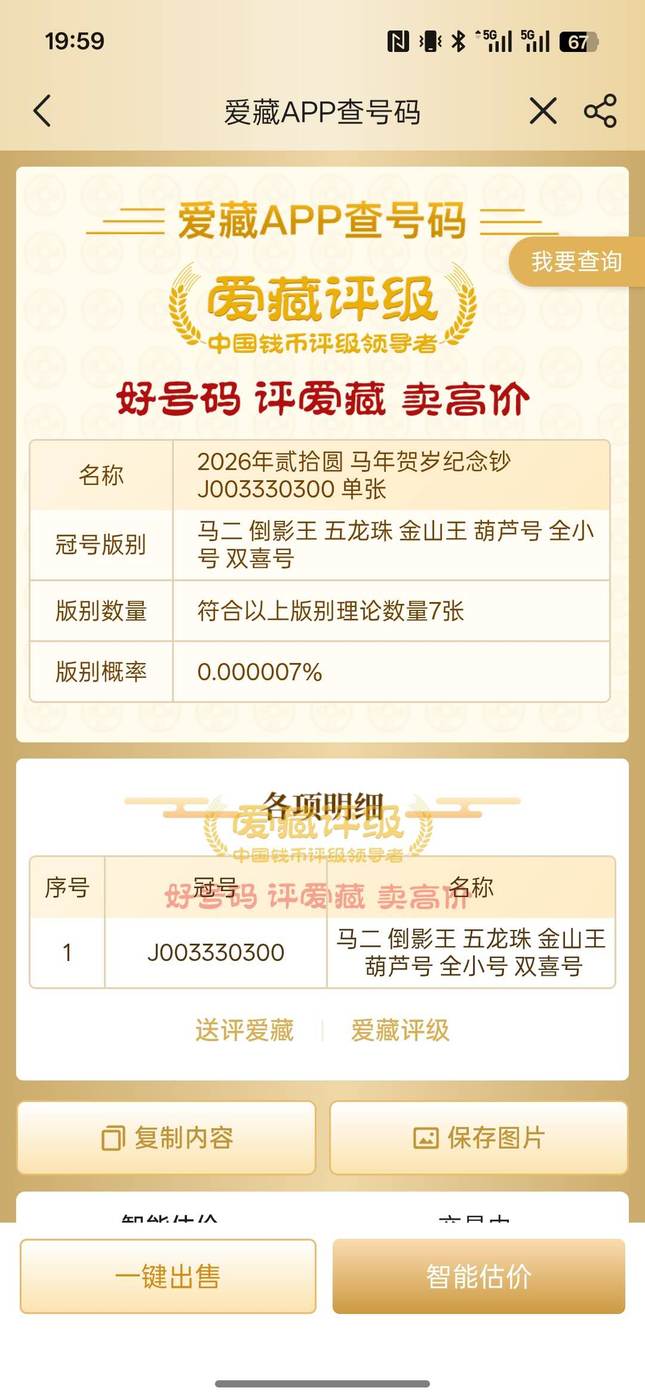Close the page with the X icon
Screen dimensions: 645x1400
[543, 111]
